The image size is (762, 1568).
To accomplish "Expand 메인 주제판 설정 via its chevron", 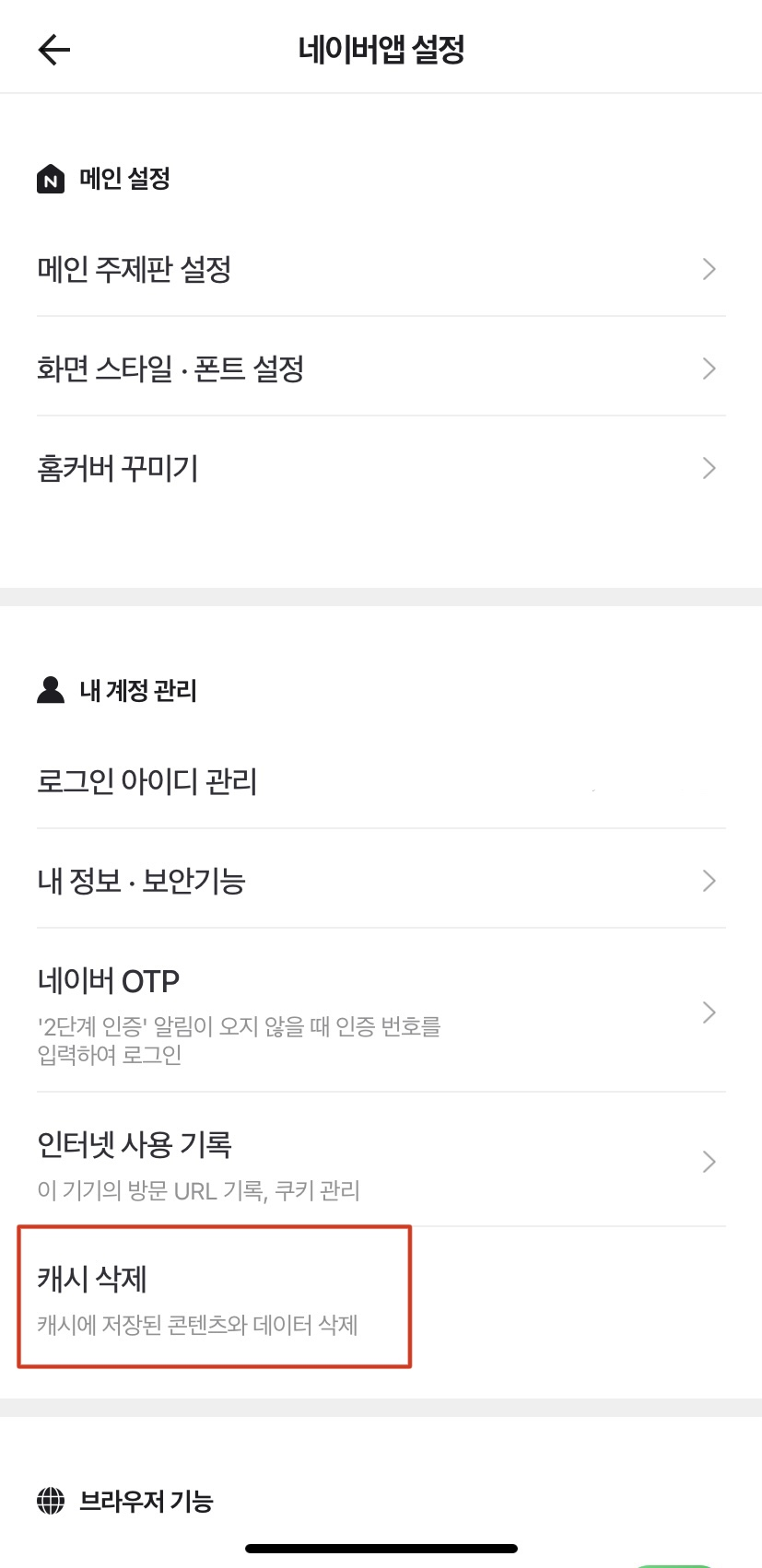I will (708, 269).
